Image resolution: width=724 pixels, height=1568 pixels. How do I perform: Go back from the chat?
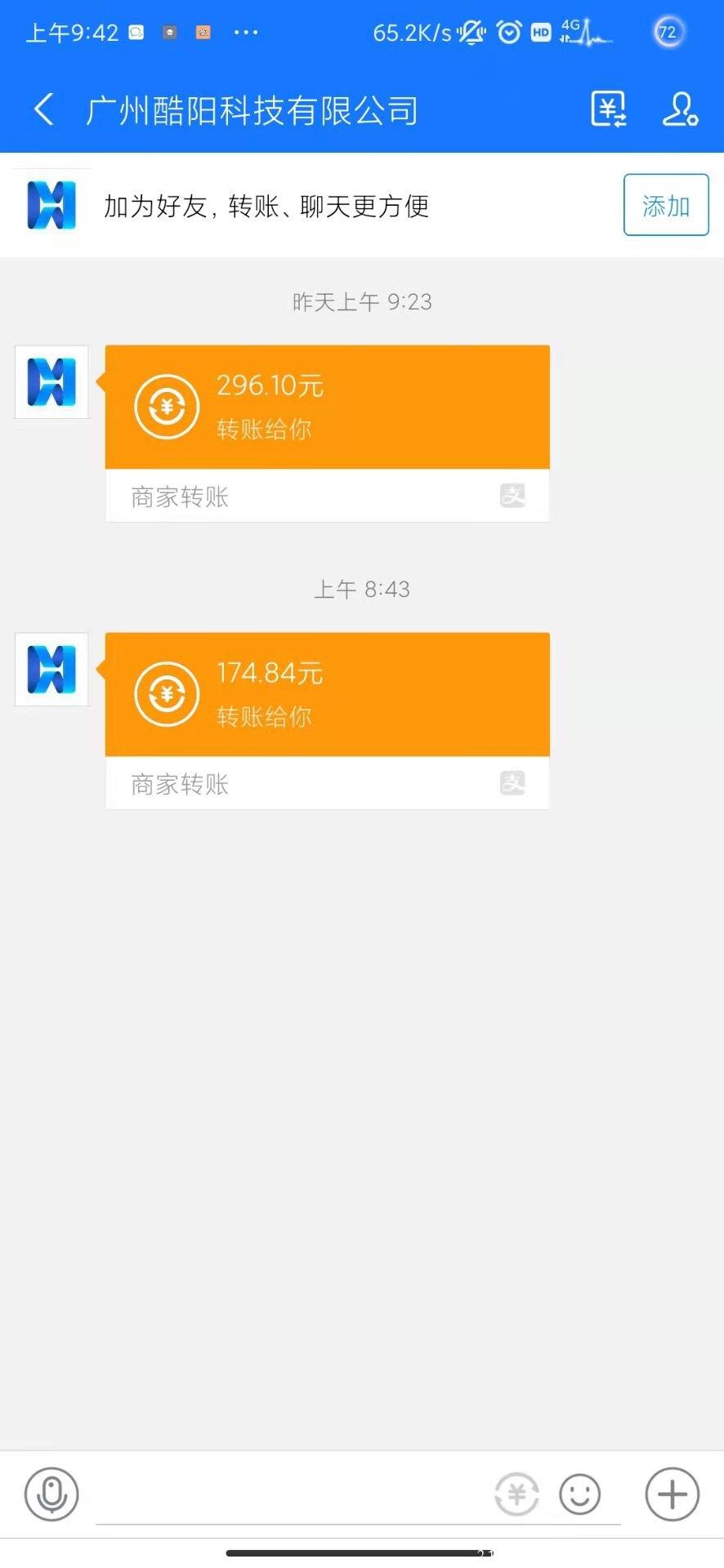[x=44, y=109]
